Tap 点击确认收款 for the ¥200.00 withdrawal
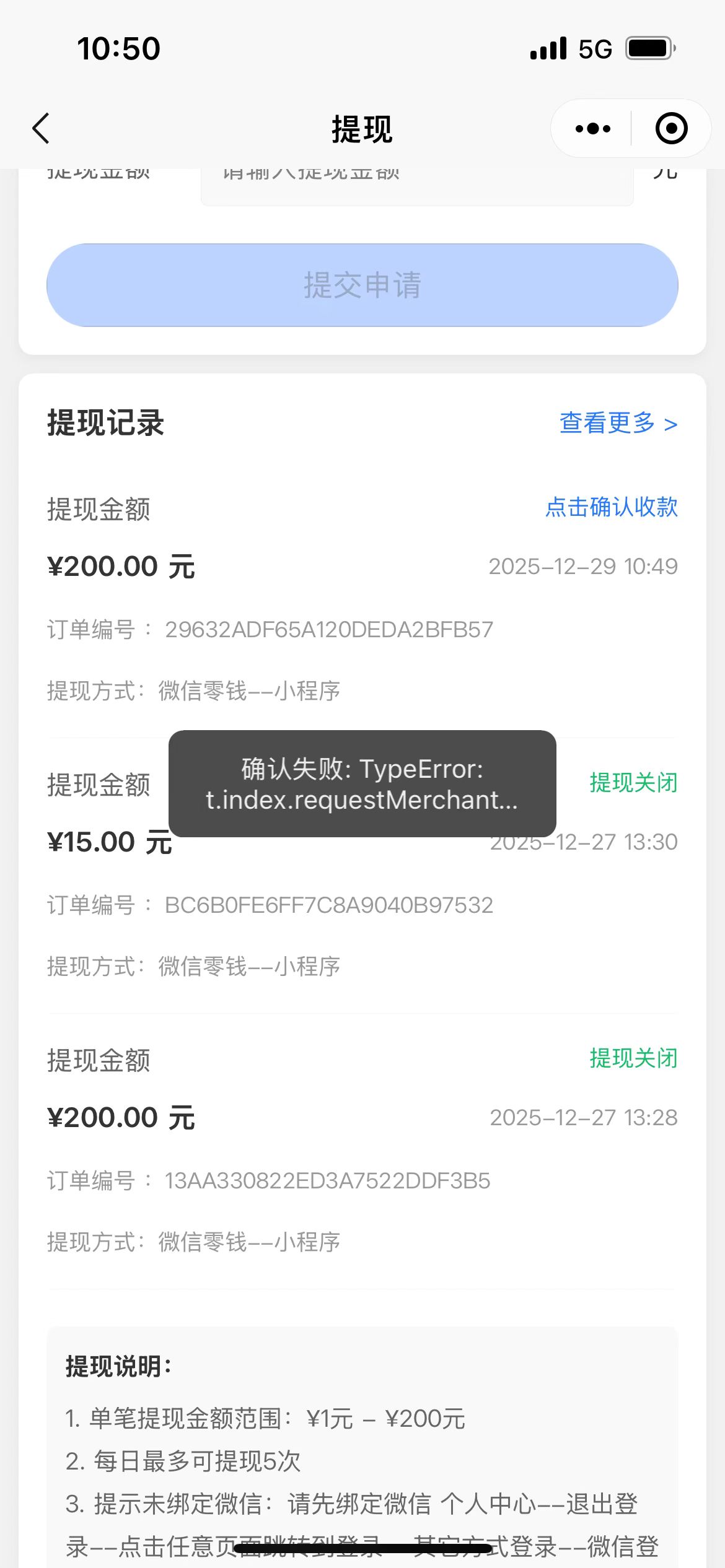 point(611,507)
